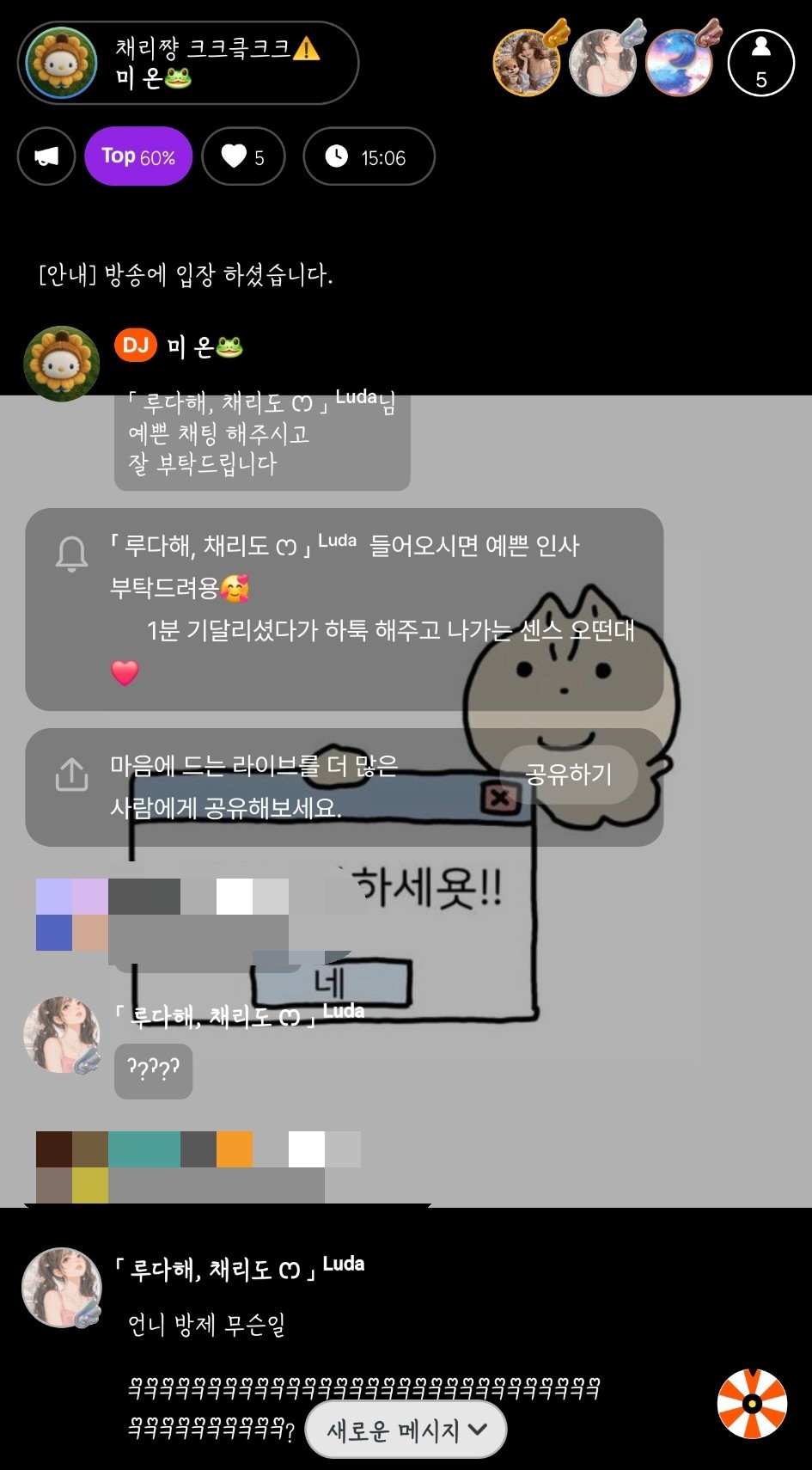View third top fan avatar with bronze wing
812x1470 pixels.
point(681,60)
